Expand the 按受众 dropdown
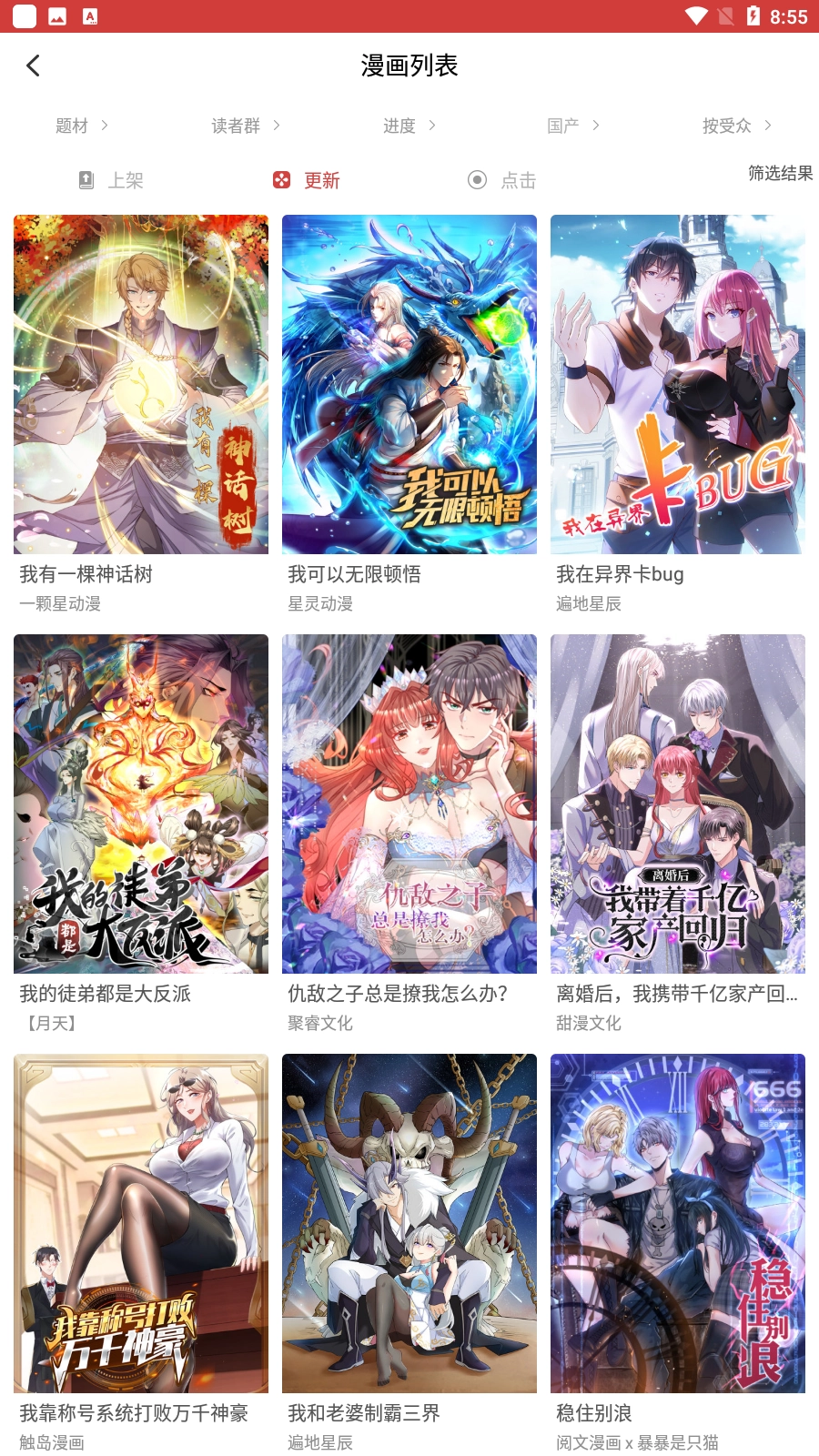 click(x=733, y=126)
